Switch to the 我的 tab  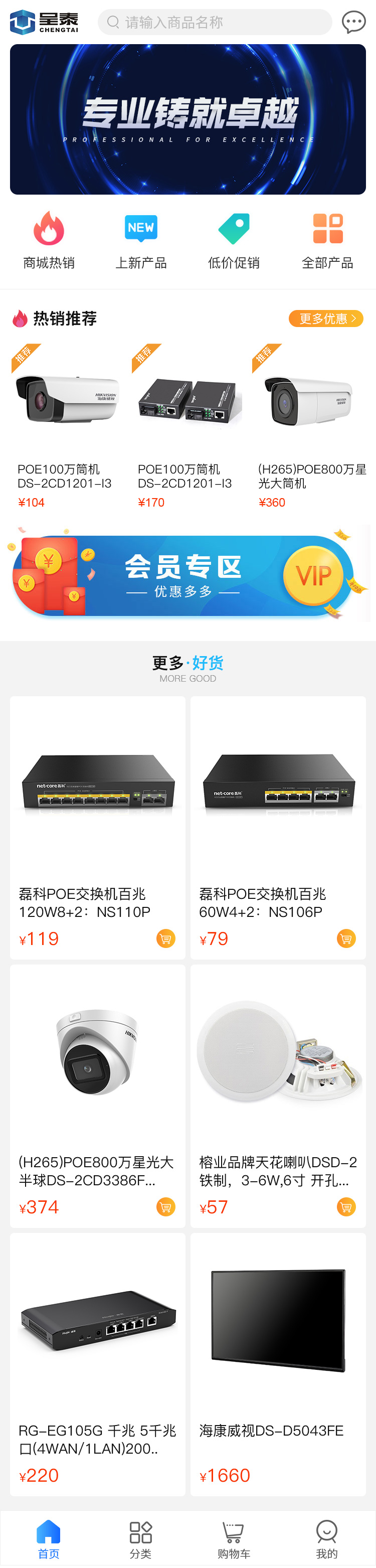[327, 1539]
